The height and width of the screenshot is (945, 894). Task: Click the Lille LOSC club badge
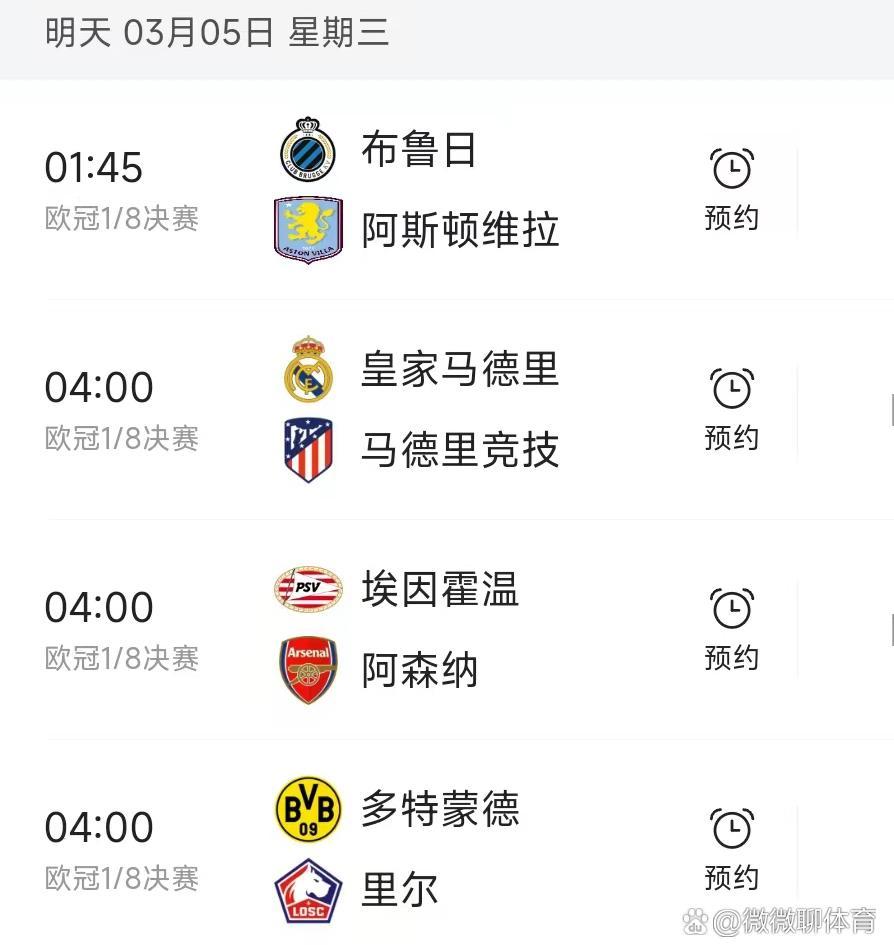point(307,890)
